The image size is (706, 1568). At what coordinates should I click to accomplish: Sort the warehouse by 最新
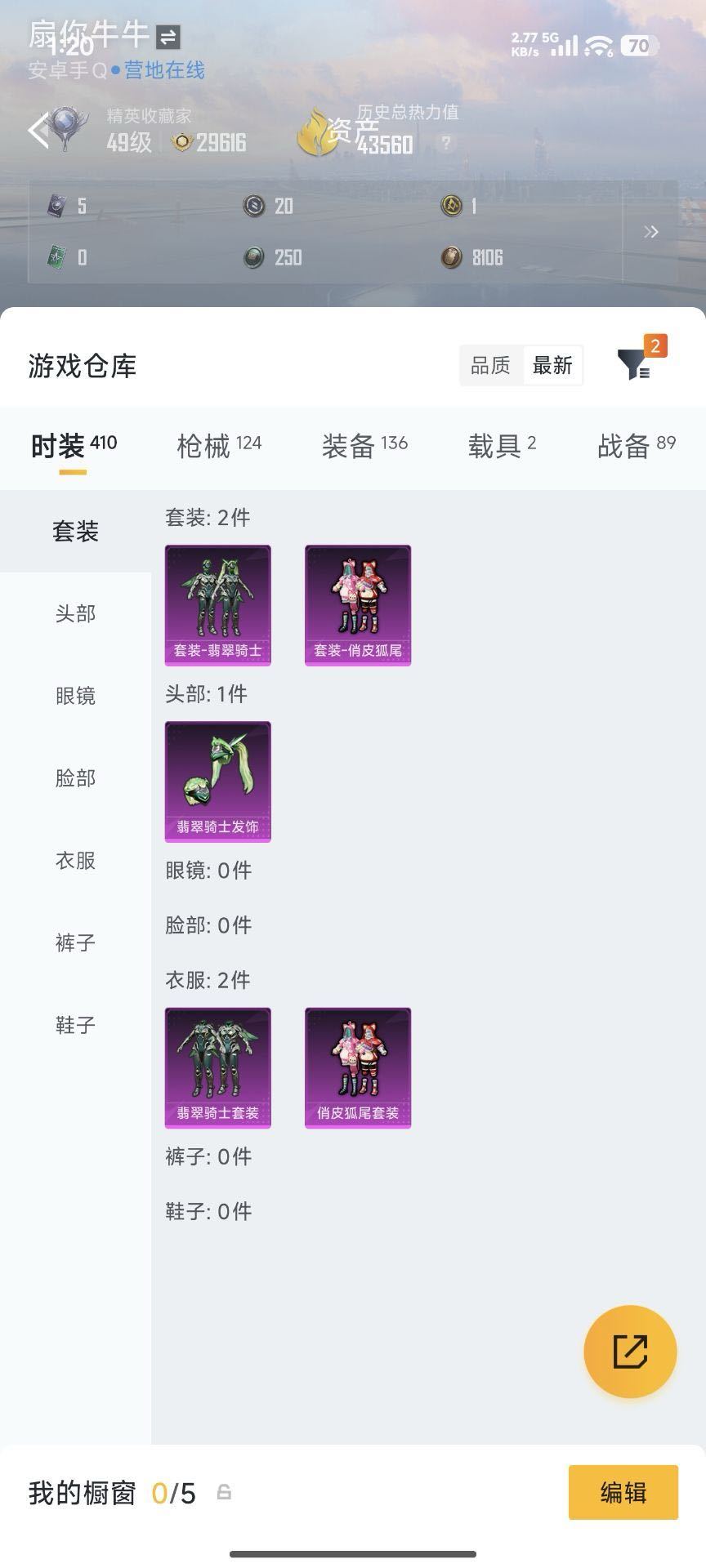[552, 365]
